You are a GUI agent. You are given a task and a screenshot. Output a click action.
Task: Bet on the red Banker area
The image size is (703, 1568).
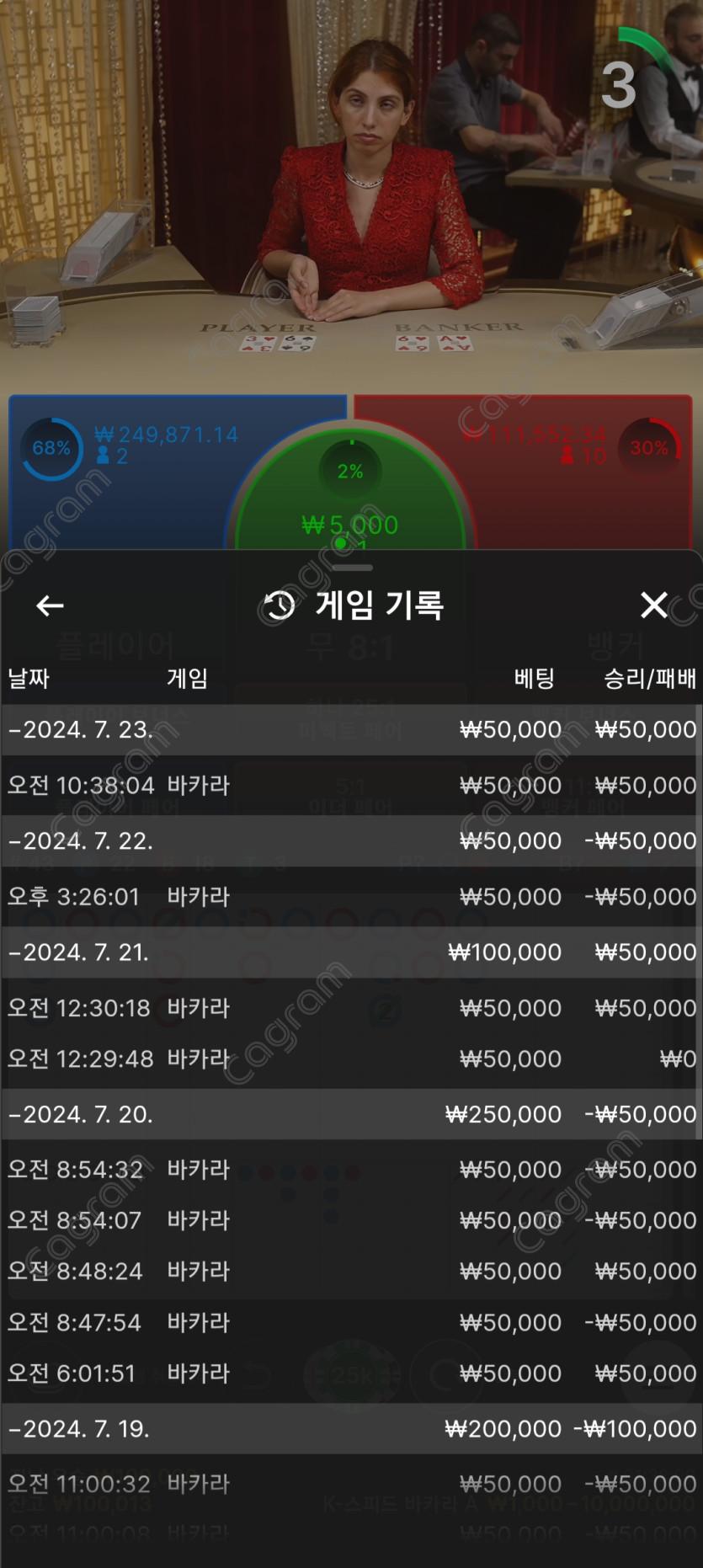coord(581,497)
